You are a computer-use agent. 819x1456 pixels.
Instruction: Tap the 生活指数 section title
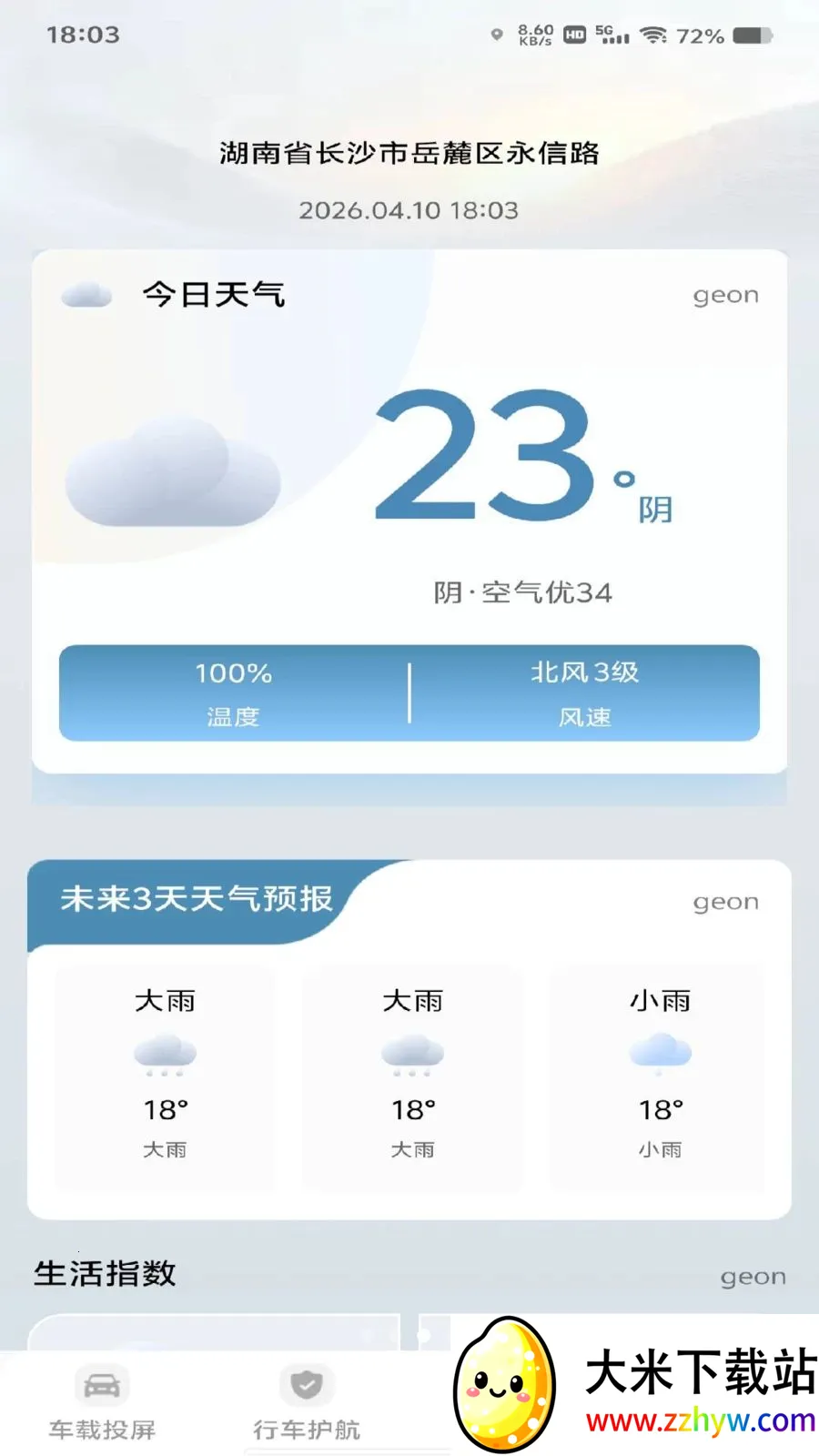click(105, 1273)
